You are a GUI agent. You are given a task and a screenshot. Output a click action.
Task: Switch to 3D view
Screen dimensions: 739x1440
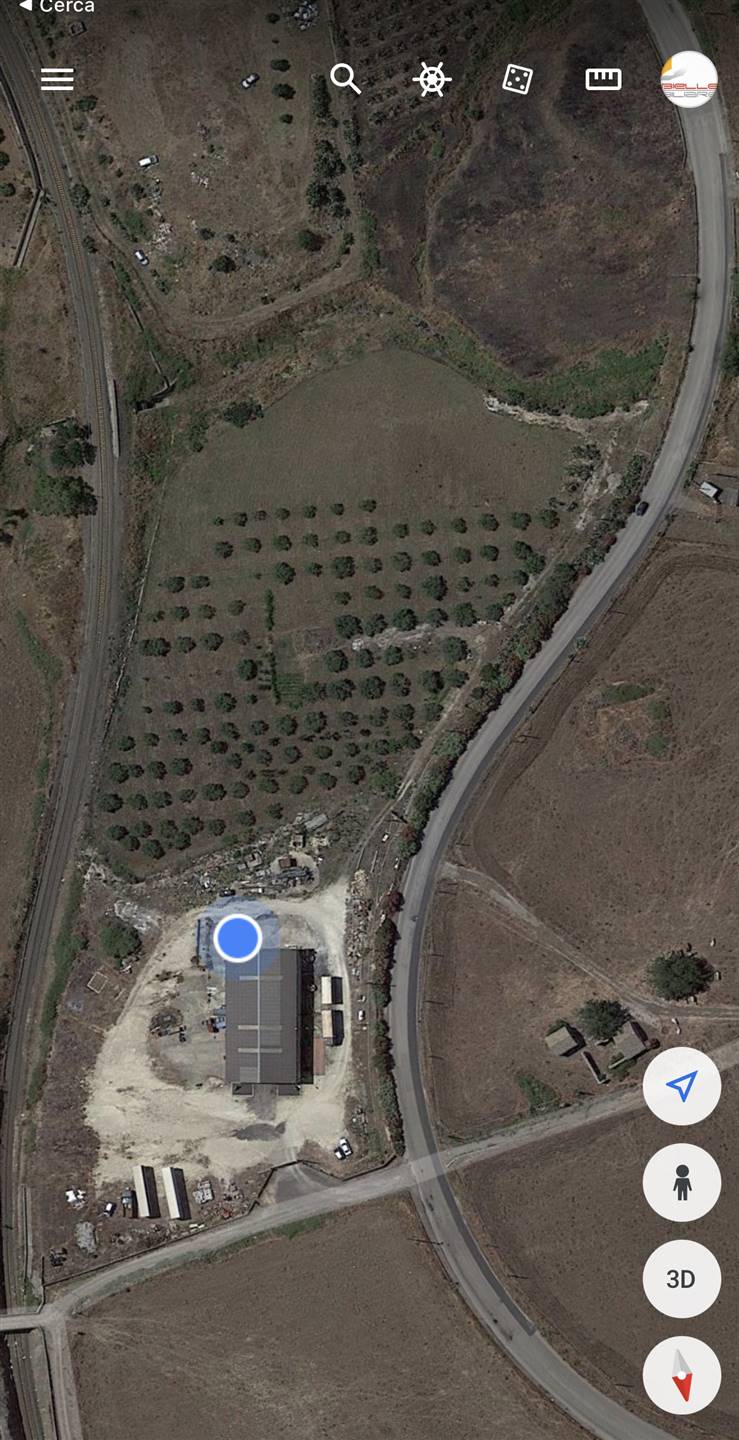coord(681,1279)
